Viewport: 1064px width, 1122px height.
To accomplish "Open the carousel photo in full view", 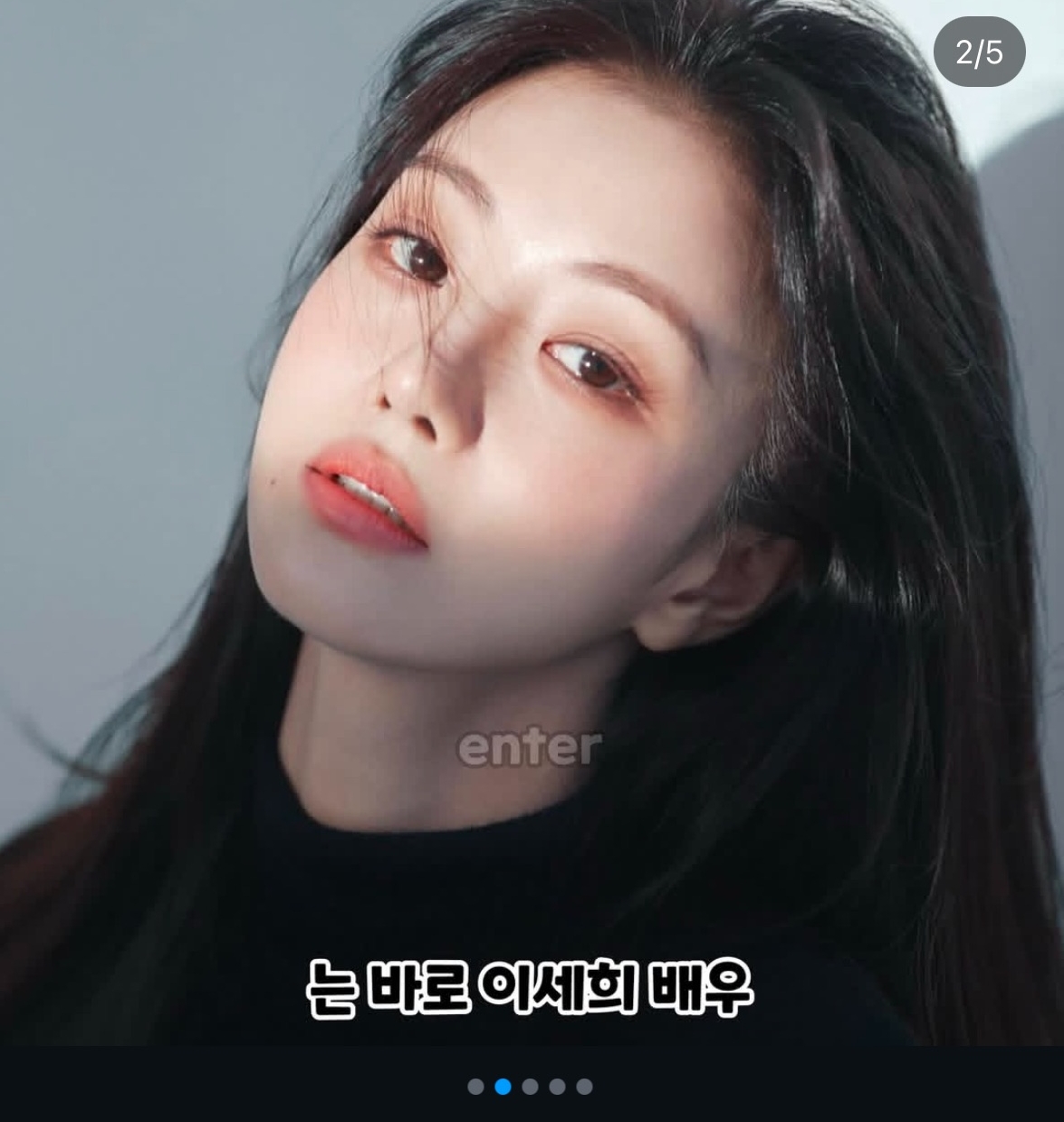I will click(x=532, y=523).
